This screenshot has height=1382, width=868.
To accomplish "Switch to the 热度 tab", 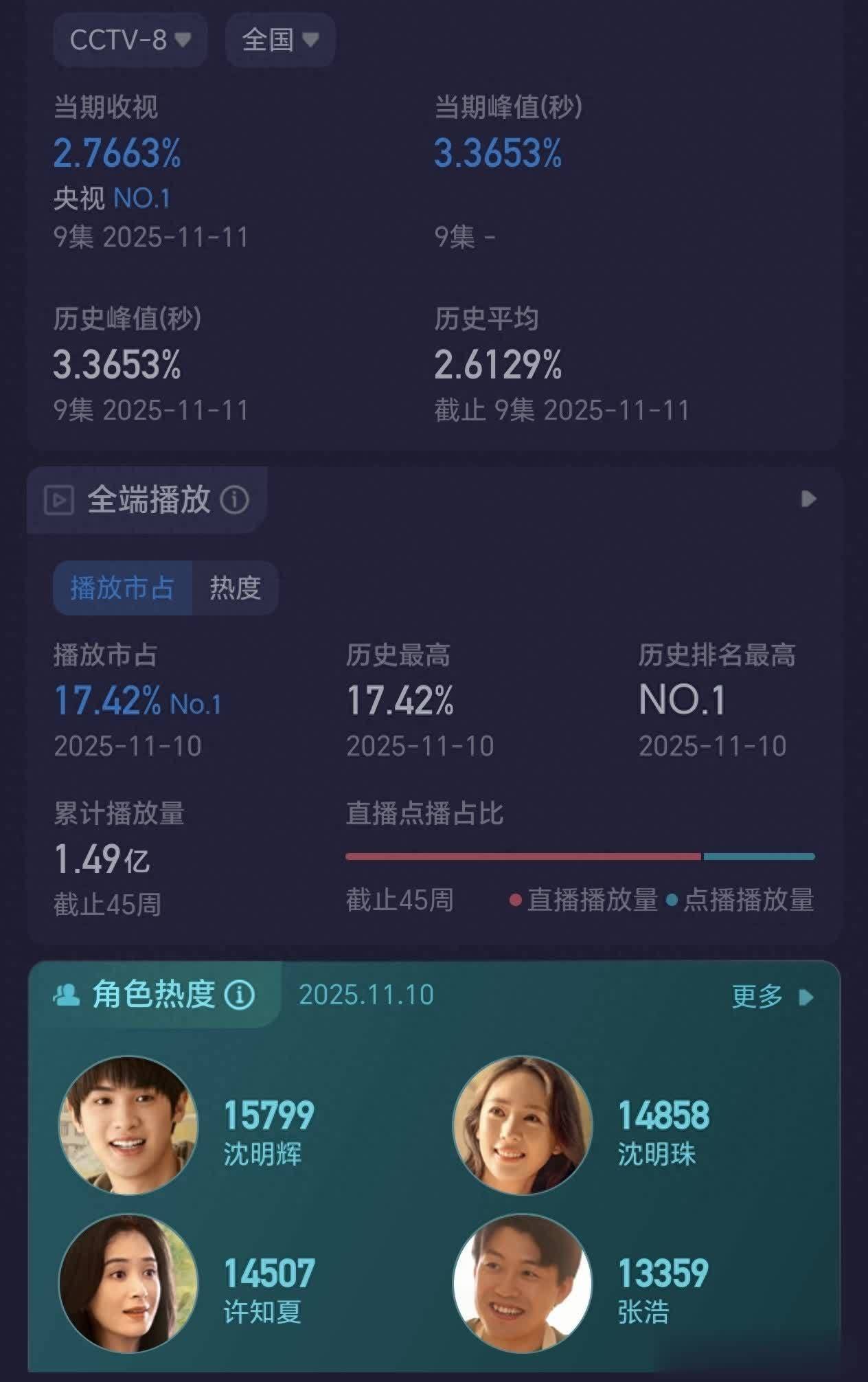I will (x=235, y=588).
